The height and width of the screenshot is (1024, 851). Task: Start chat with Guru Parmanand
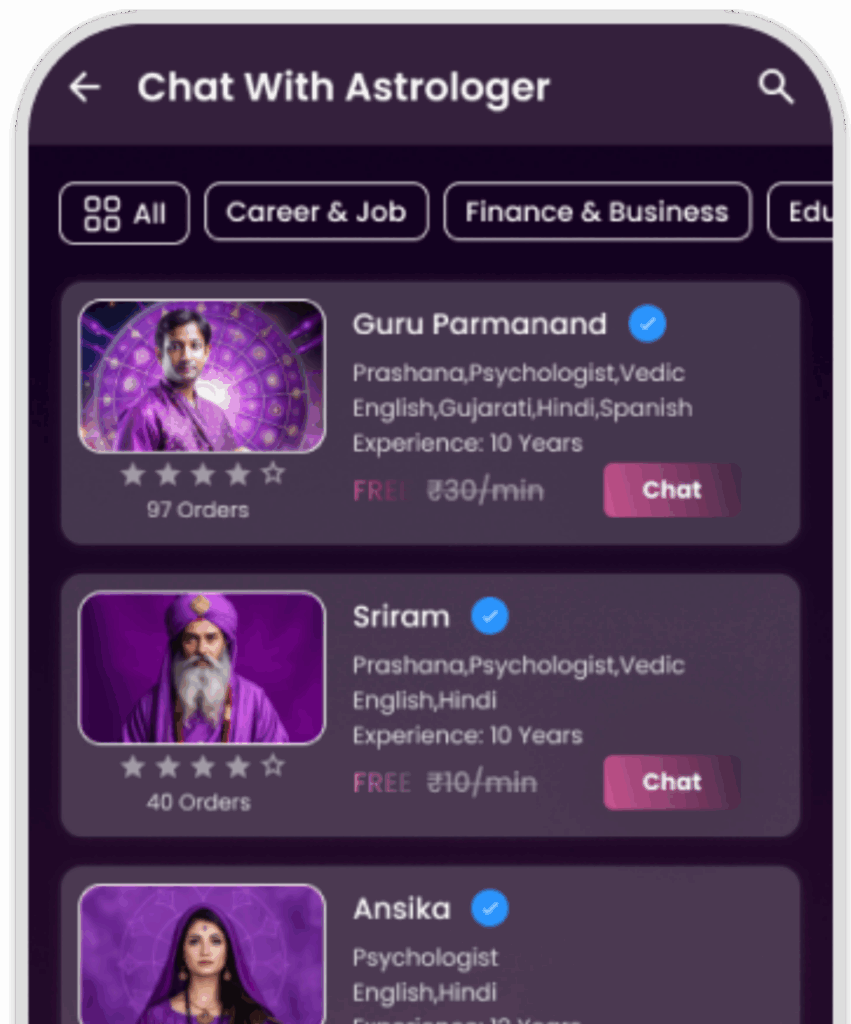671,490
